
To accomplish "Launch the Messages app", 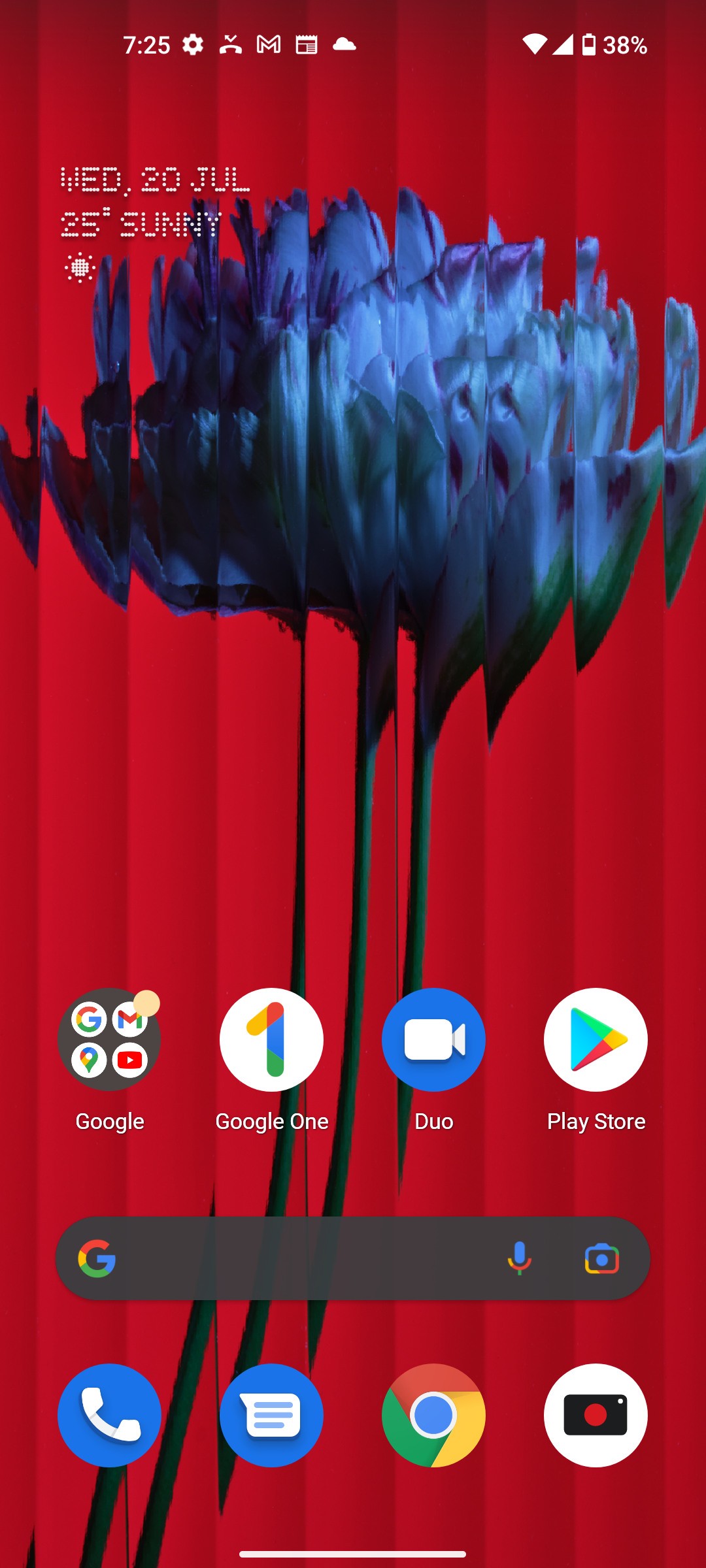I will point(271,1415).
